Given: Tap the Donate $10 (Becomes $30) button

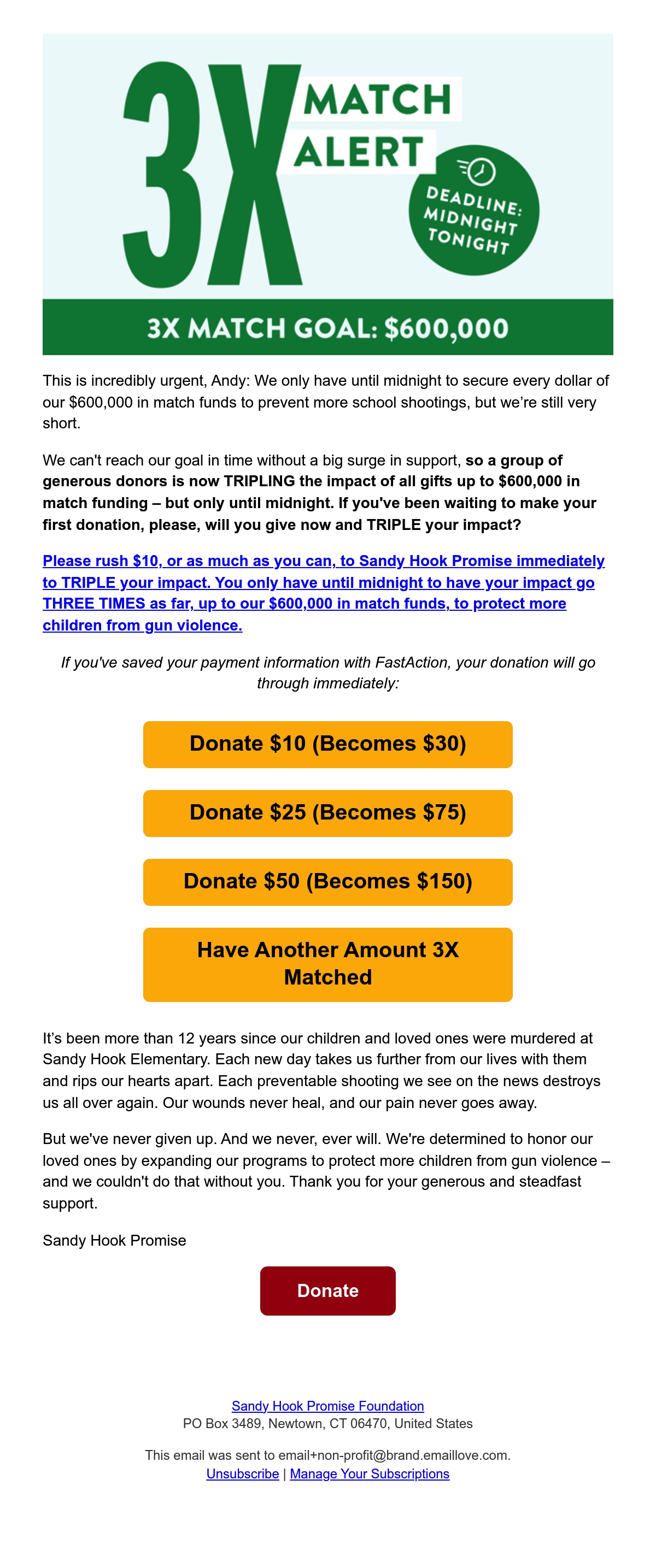Looking at the screenshot, I should pos(327,744).
